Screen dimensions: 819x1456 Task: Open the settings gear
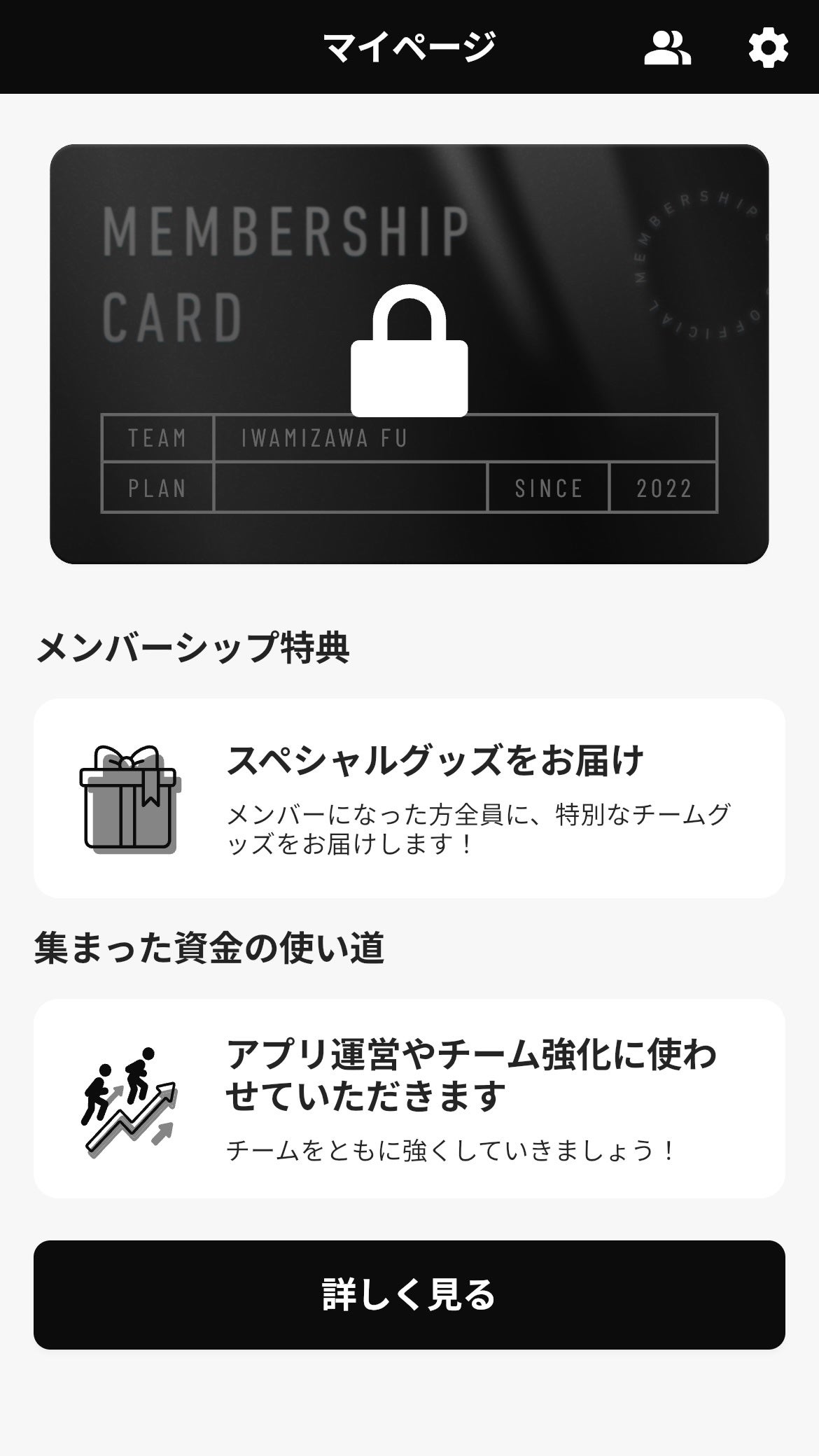click(768, 48)
